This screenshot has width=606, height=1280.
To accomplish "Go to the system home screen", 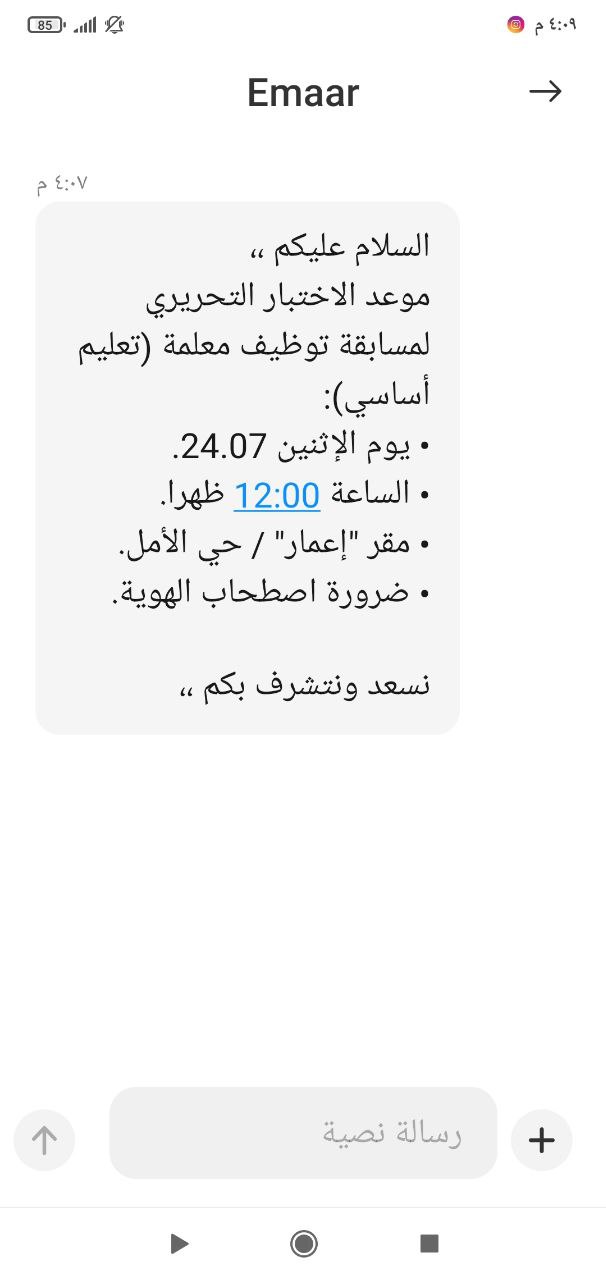I will [x=304, y=1243].
